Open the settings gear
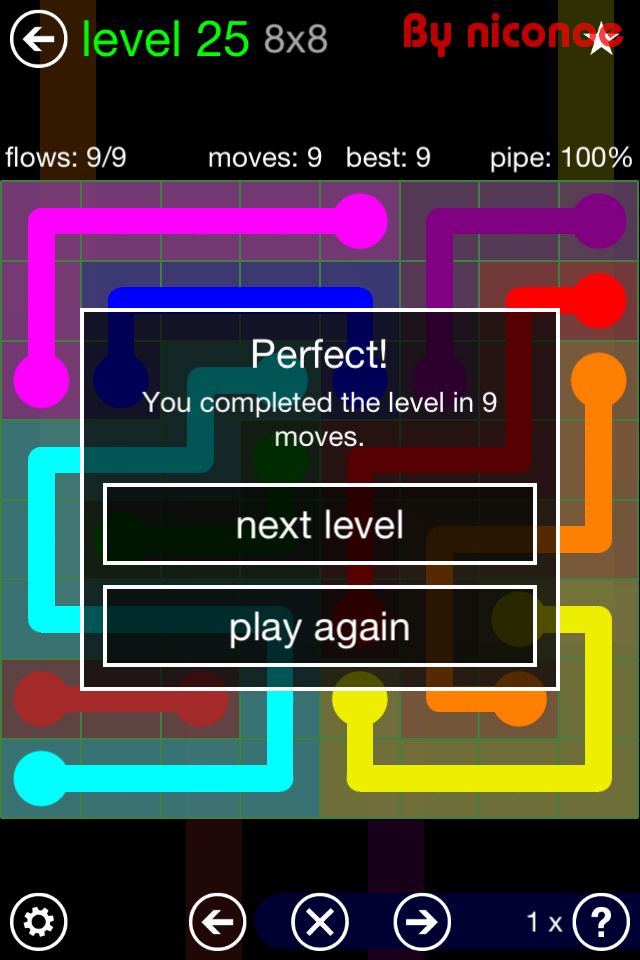Screen dimensions: 640x960 (x=39, y=921)
